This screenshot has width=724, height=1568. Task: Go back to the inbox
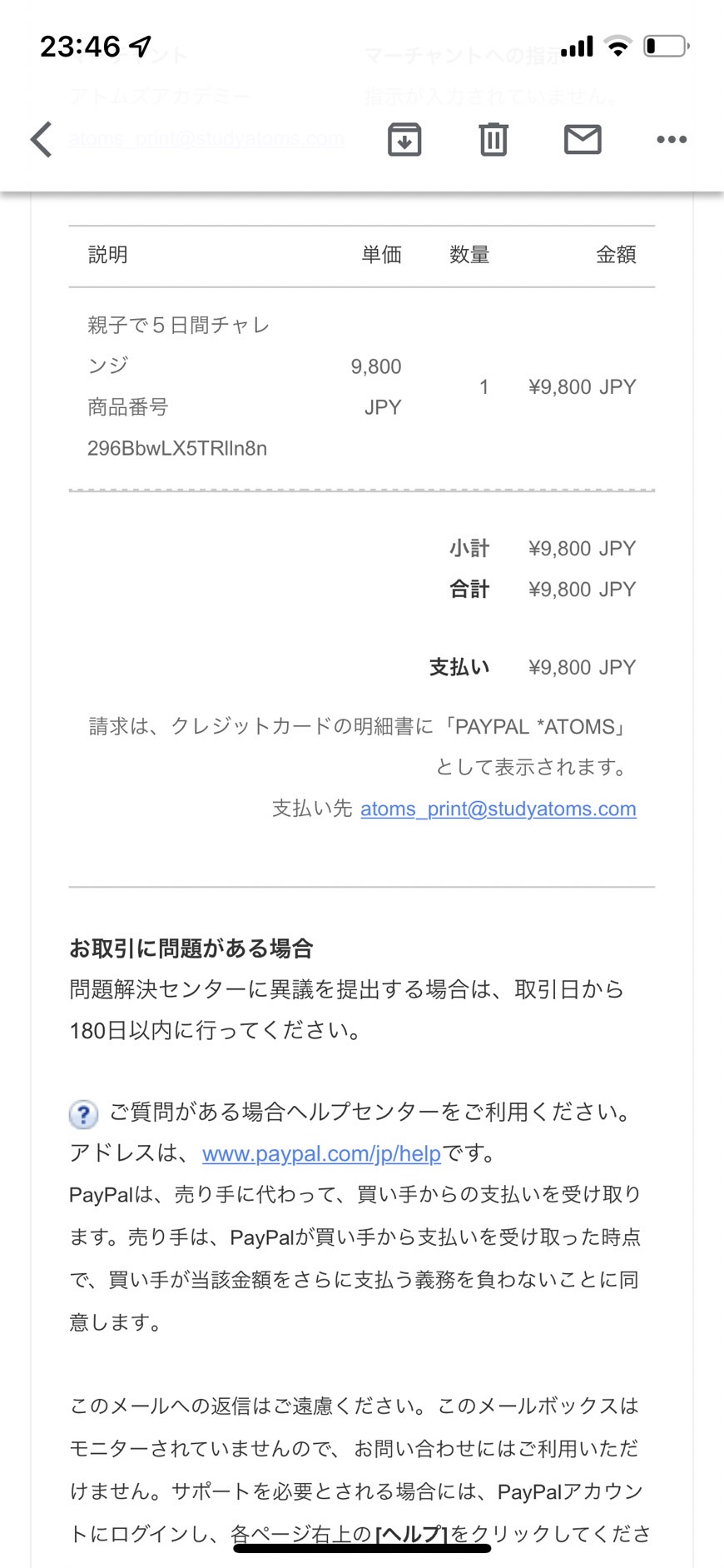42,139
